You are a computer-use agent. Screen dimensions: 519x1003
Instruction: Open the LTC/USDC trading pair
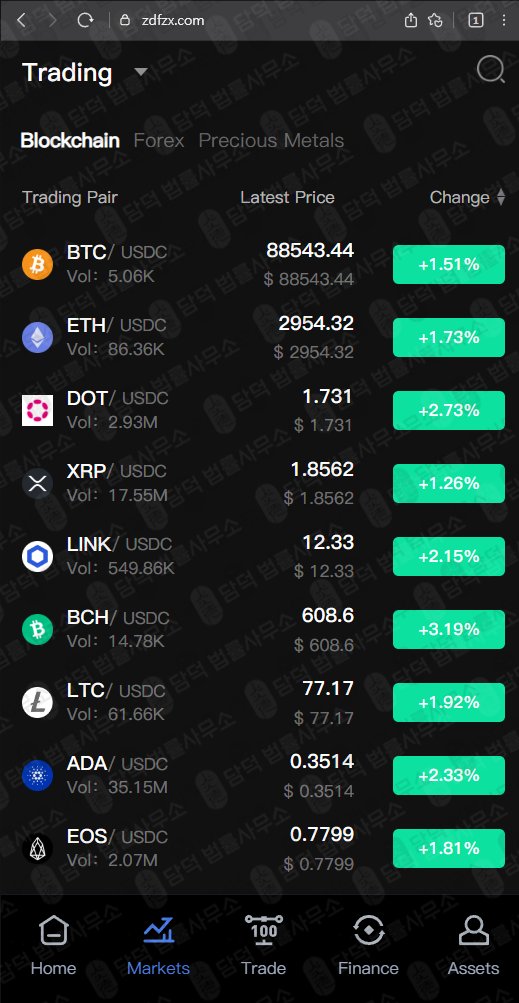[259, 702]
